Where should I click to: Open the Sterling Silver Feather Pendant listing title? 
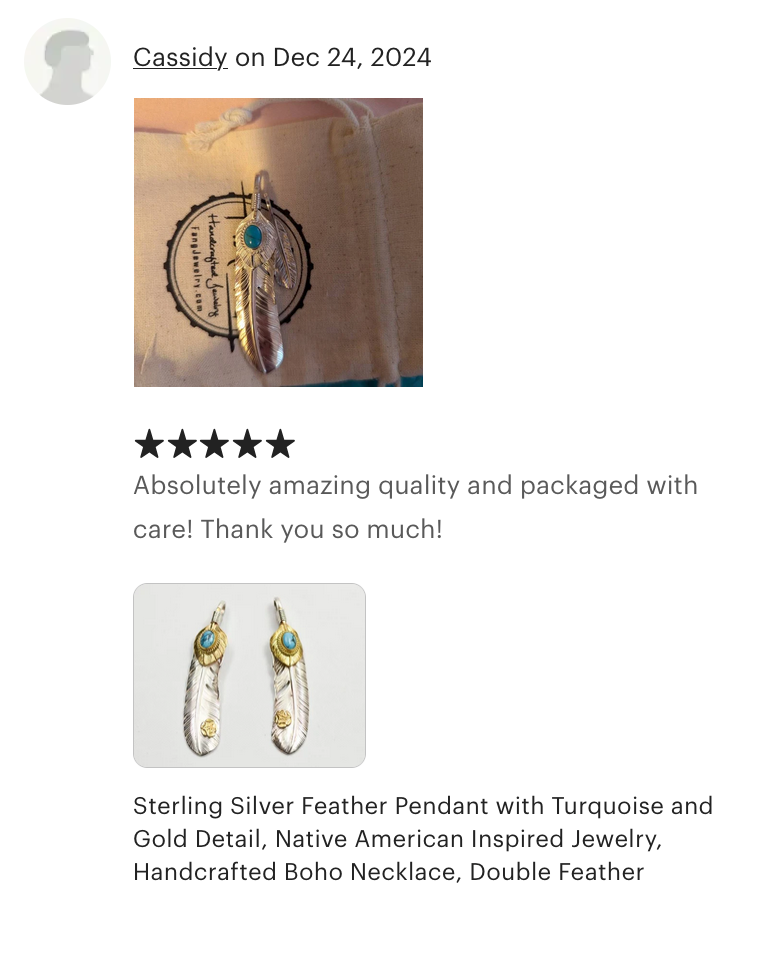click(422, 838)
